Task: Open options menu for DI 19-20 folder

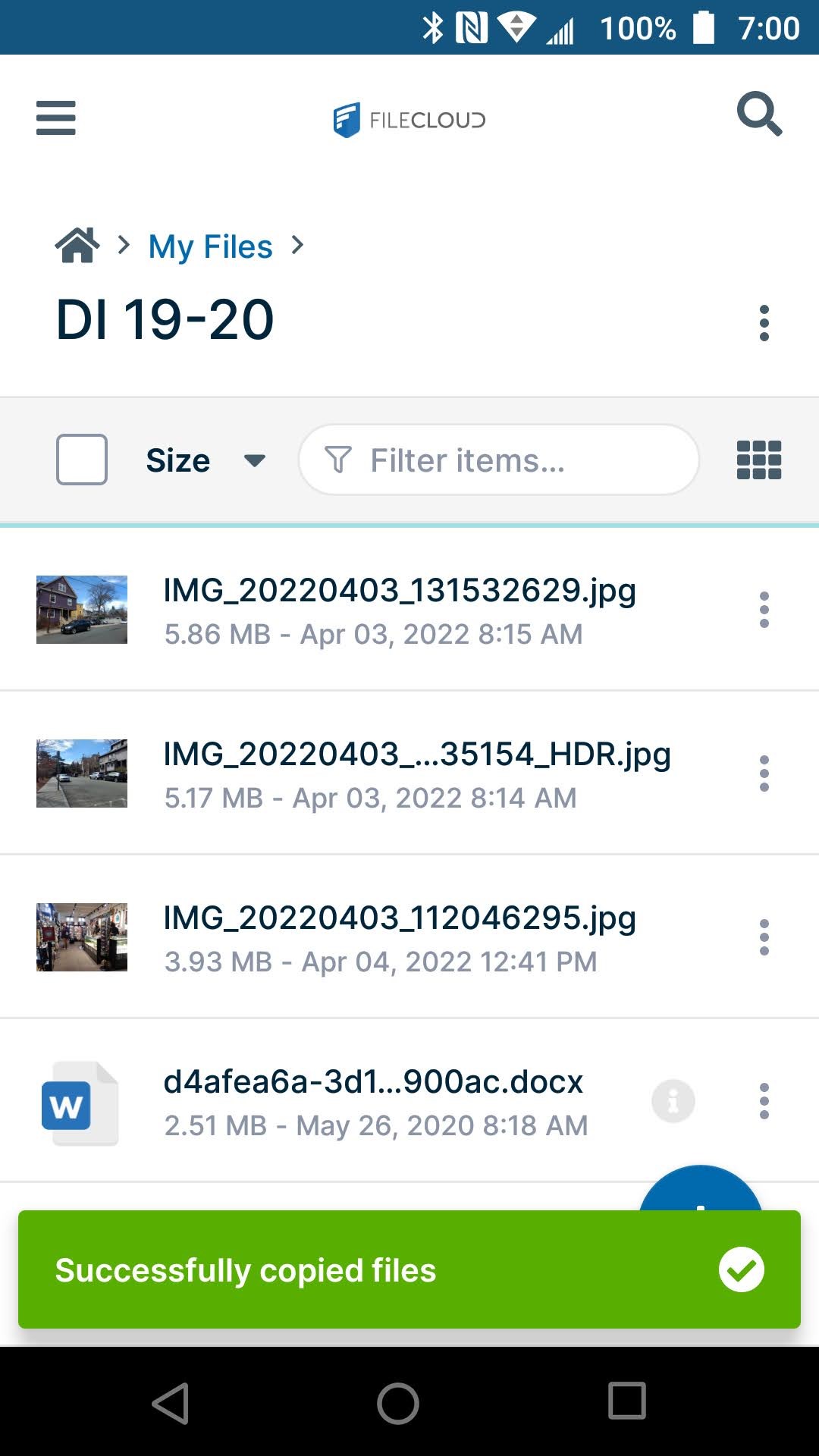Action: tap(764, 322)
